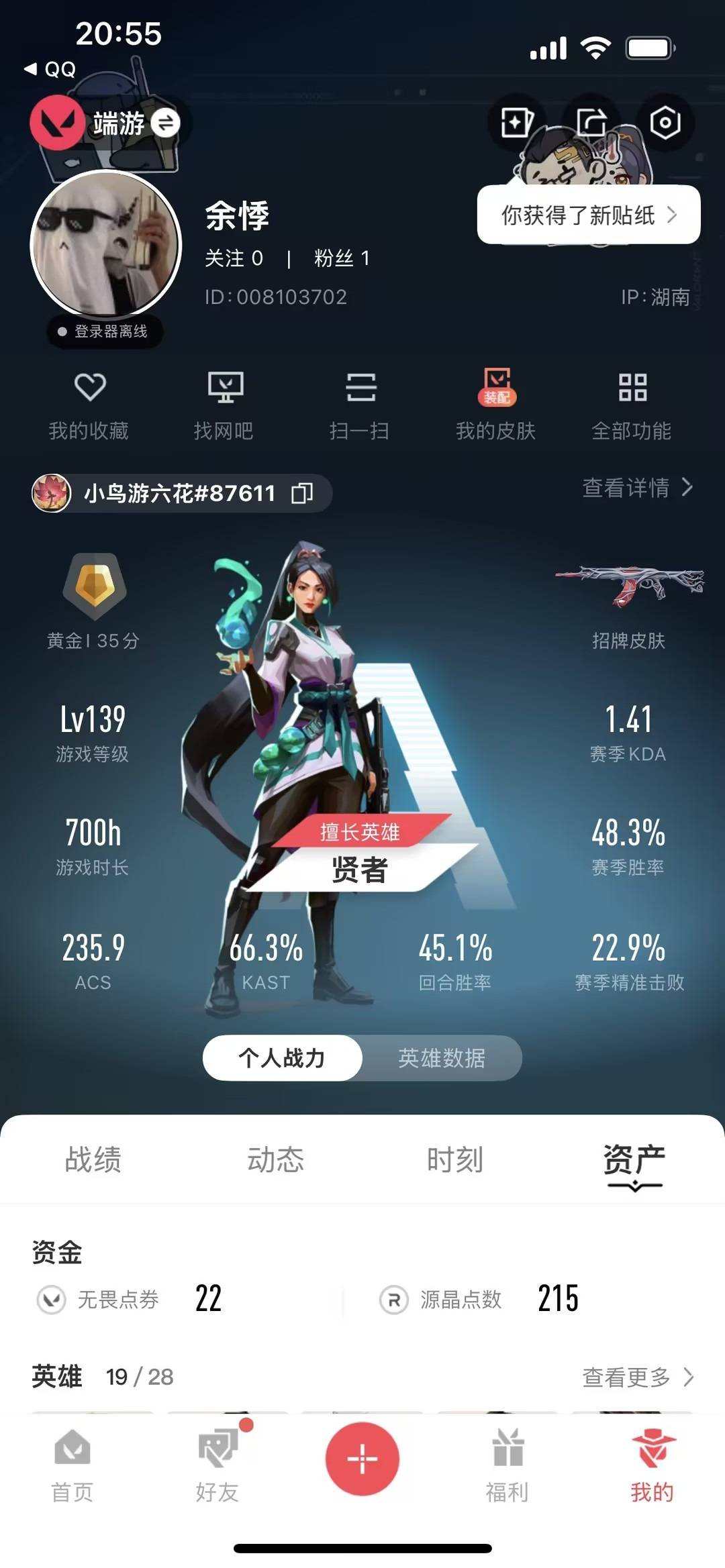Tap the share icon in the top bar
725x1568 pixels.
[x=592, y=121]
